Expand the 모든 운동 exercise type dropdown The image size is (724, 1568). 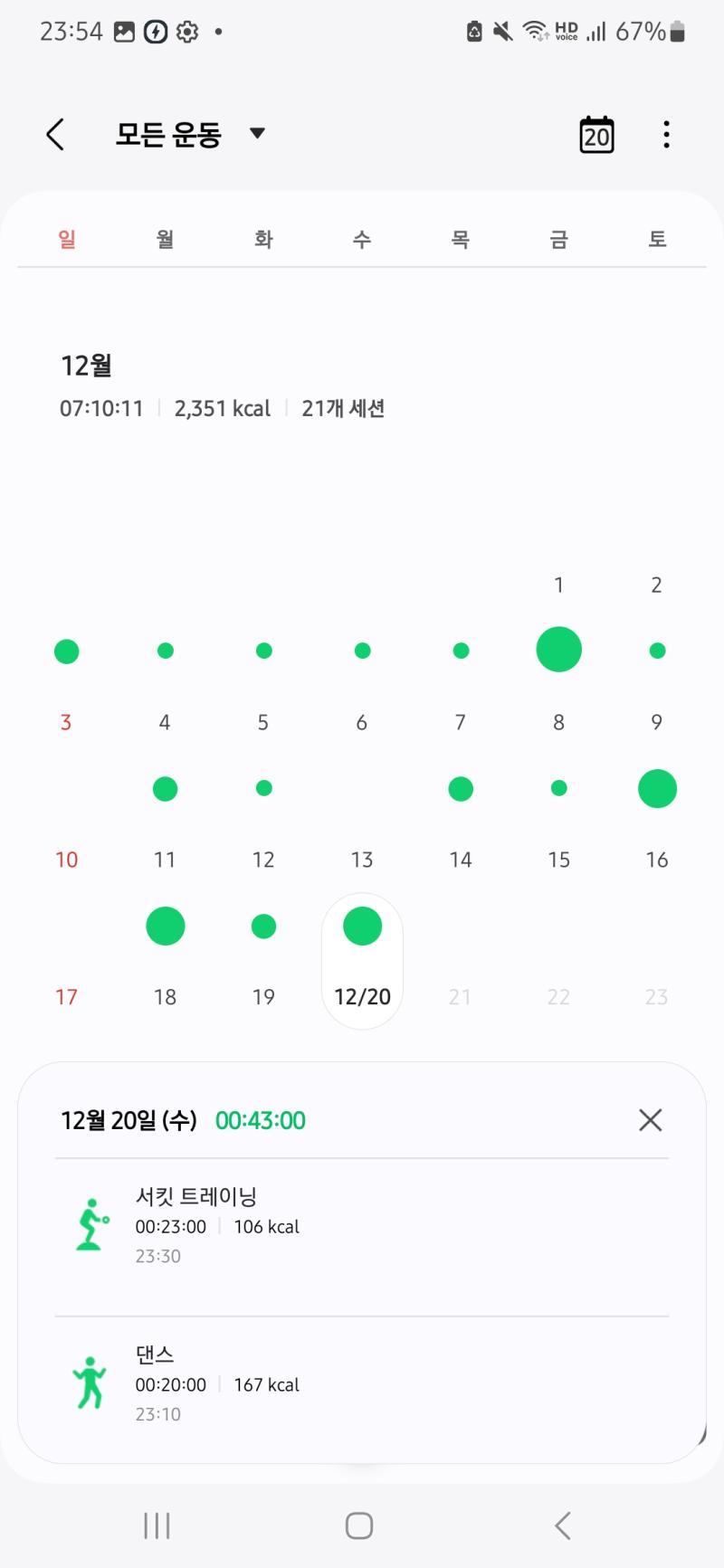coord(190,135)
